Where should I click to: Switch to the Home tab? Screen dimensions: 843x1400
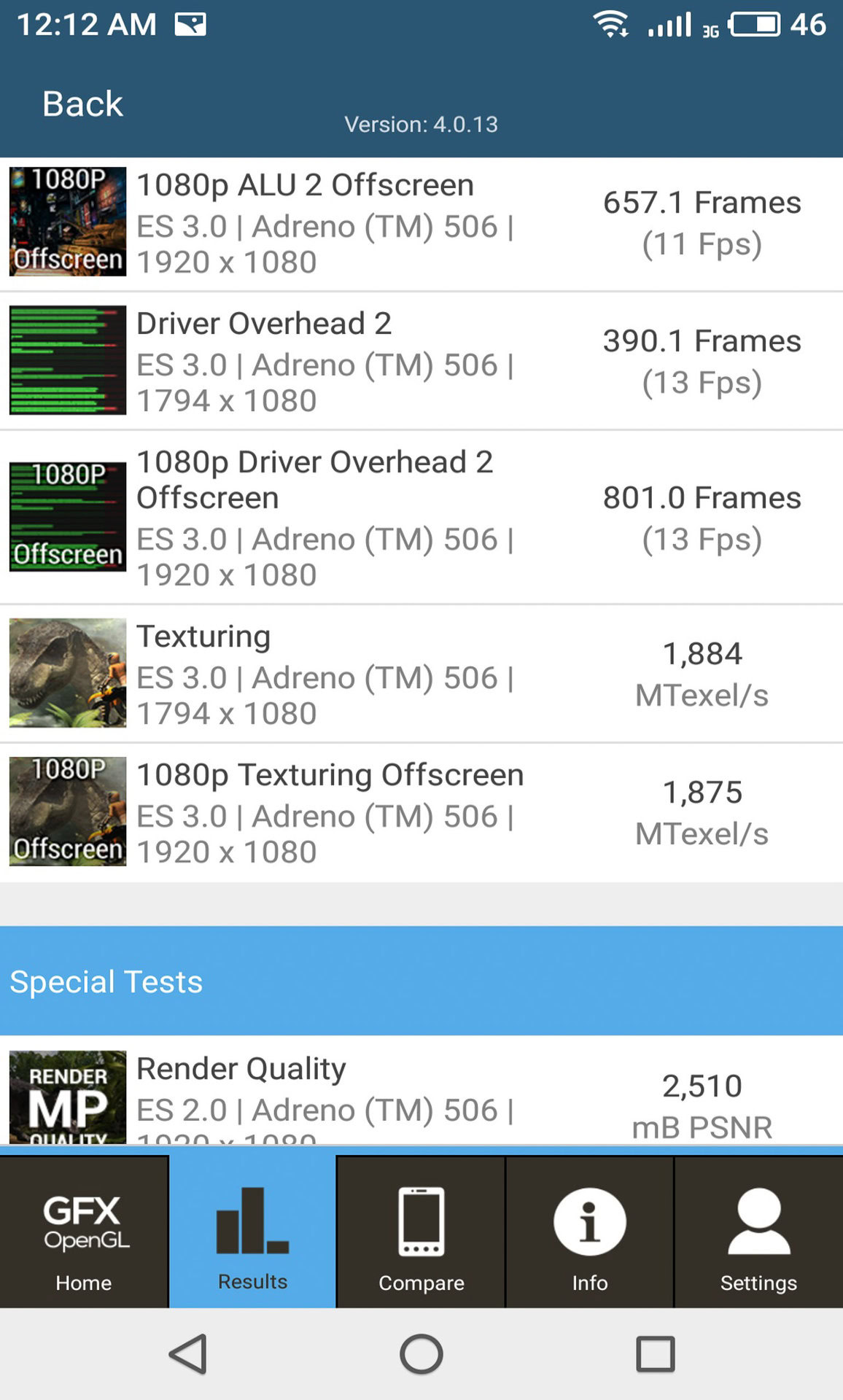(x=84, y=1232)
